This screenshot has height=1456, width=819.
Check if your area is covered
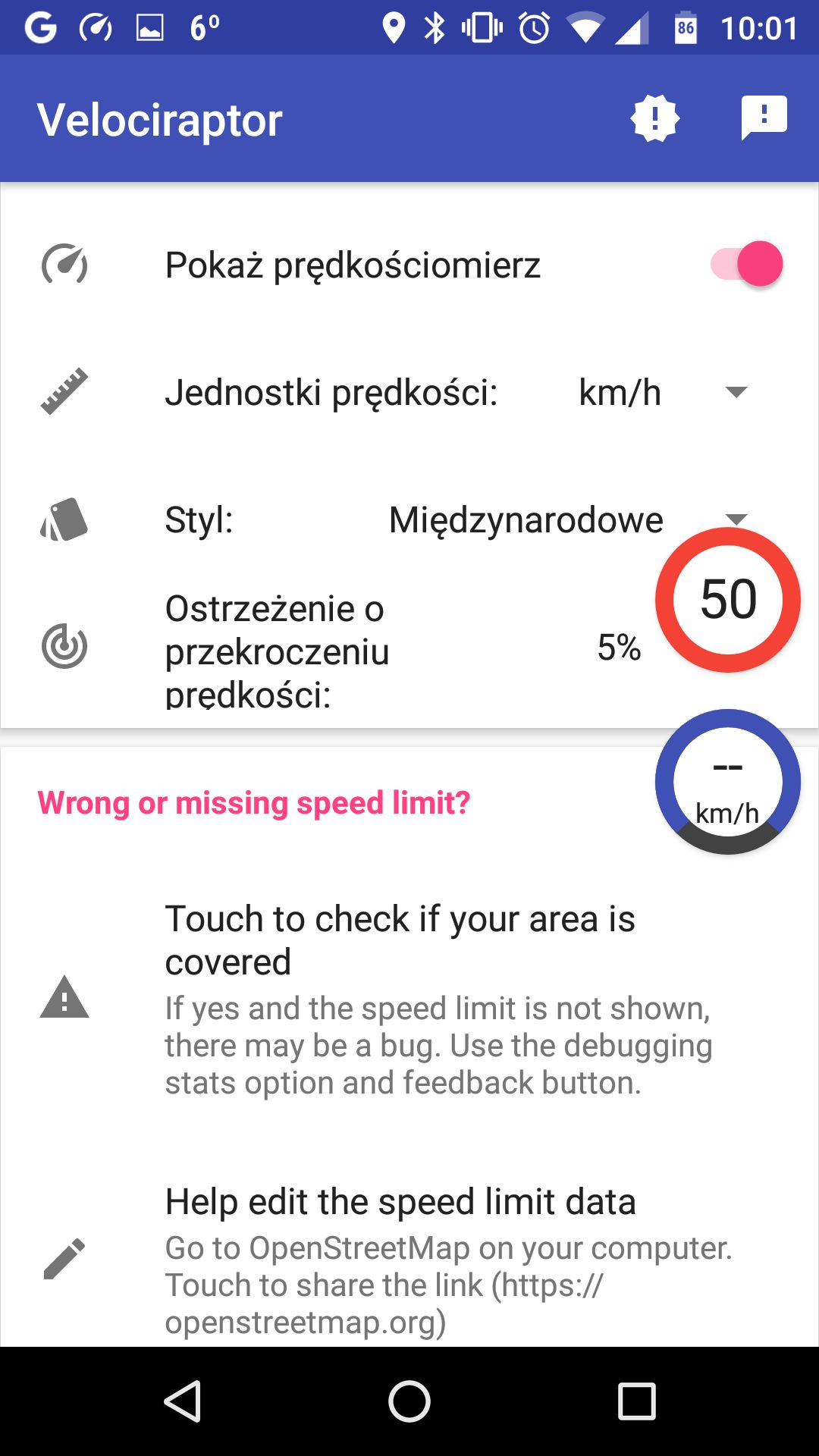click(x=409, y=998)
